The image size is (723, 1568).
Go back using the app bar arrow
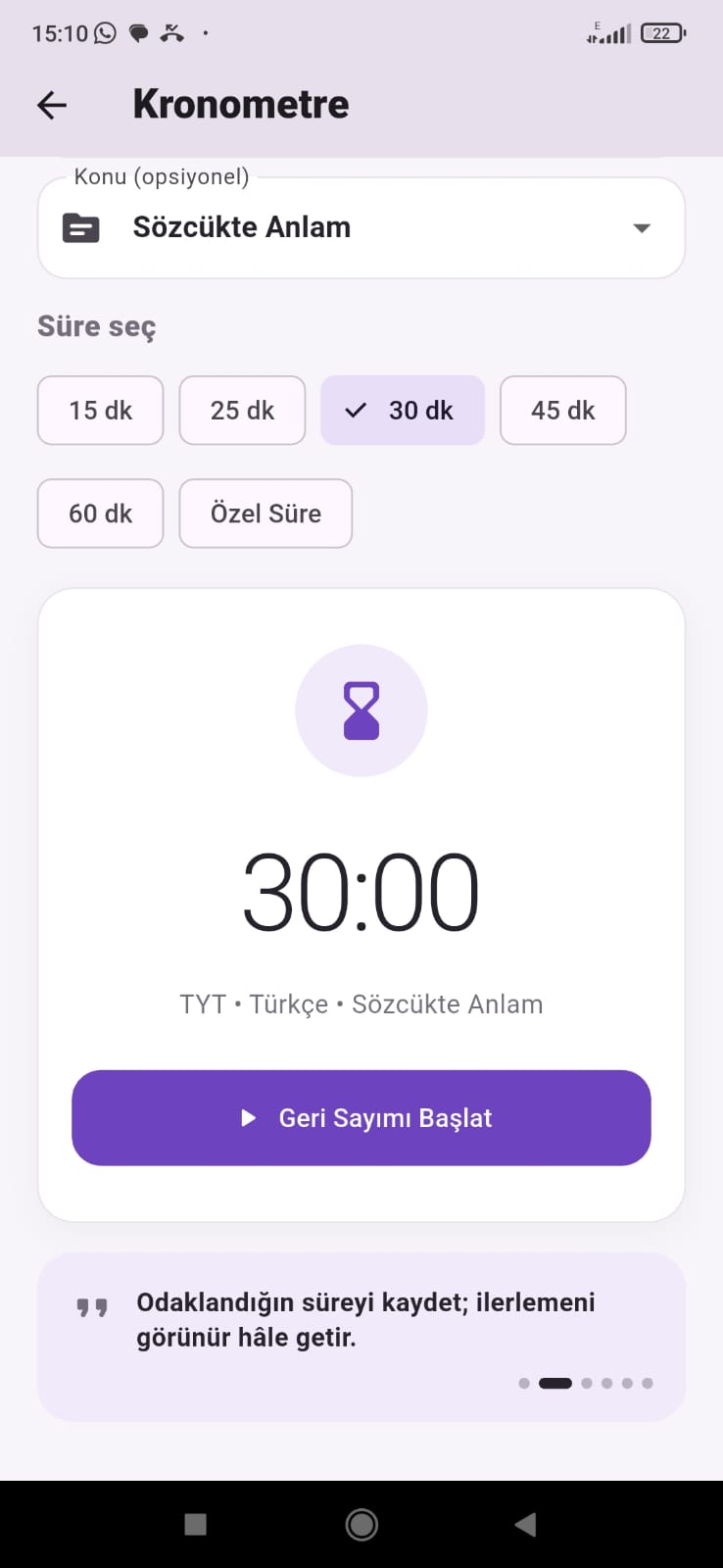click(x=52, y=105)
